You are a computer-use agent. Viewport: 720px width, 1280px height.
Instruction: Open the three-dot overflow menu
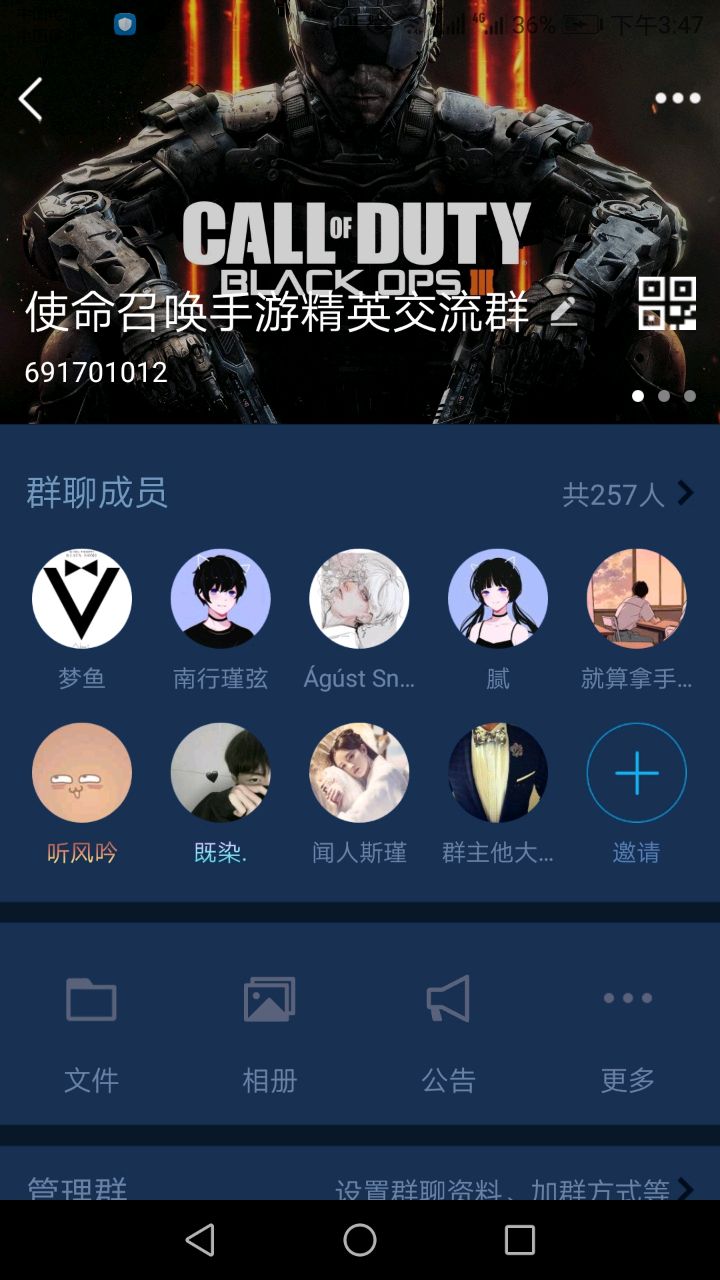[x=677, y=98]
